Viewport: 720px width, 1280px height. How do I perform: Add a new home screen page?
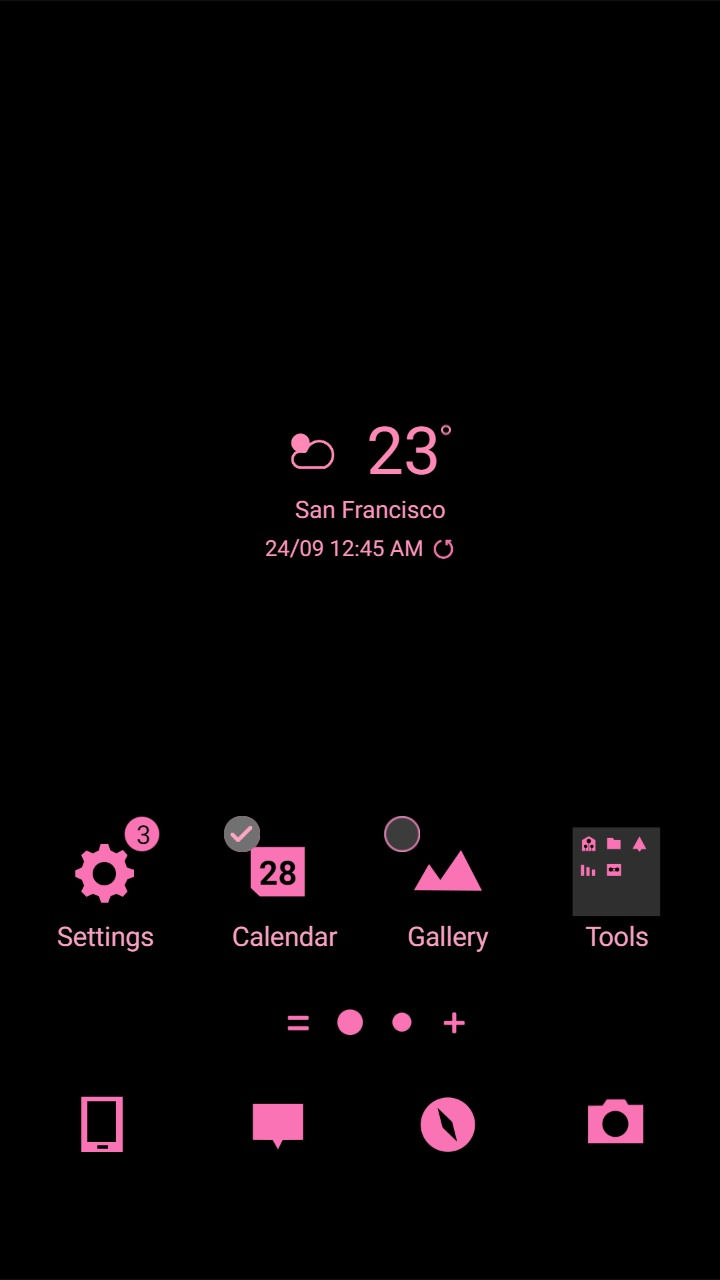(x=454, y=1023)
